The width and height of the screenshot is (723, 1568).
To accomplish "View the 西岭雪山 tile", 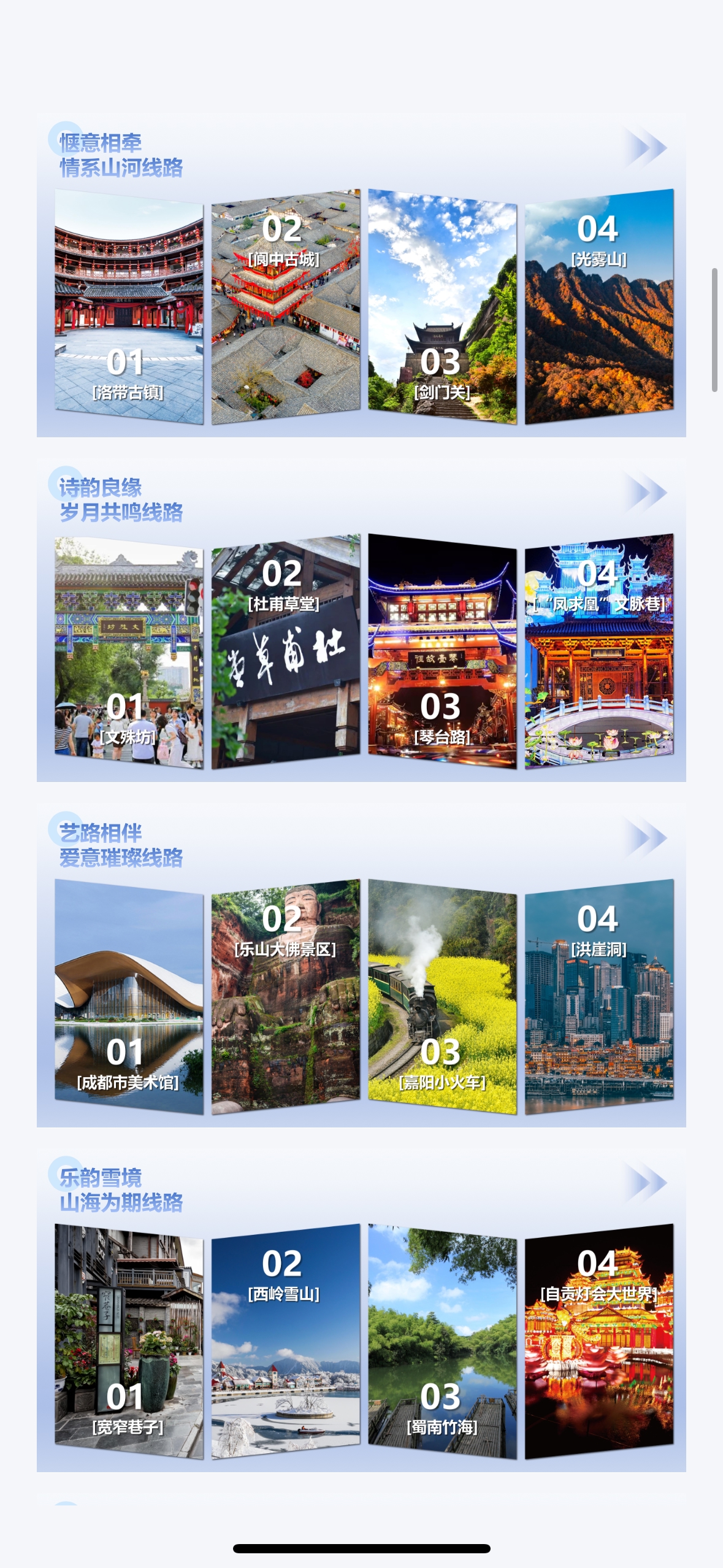I will tap(286, 1342).
